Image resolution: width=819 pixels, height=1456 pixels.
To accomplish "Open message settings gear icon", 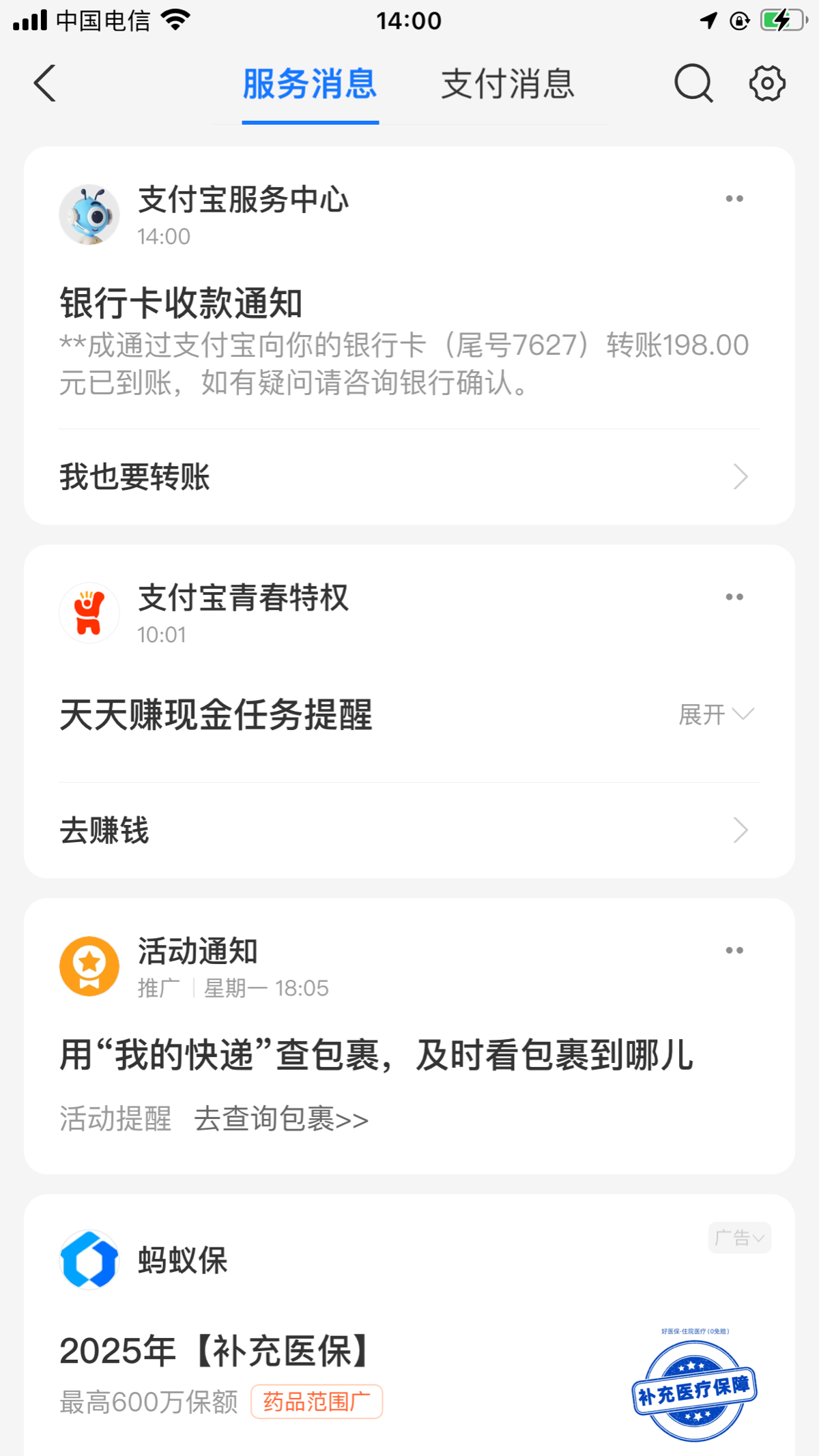I will (767, 84).
